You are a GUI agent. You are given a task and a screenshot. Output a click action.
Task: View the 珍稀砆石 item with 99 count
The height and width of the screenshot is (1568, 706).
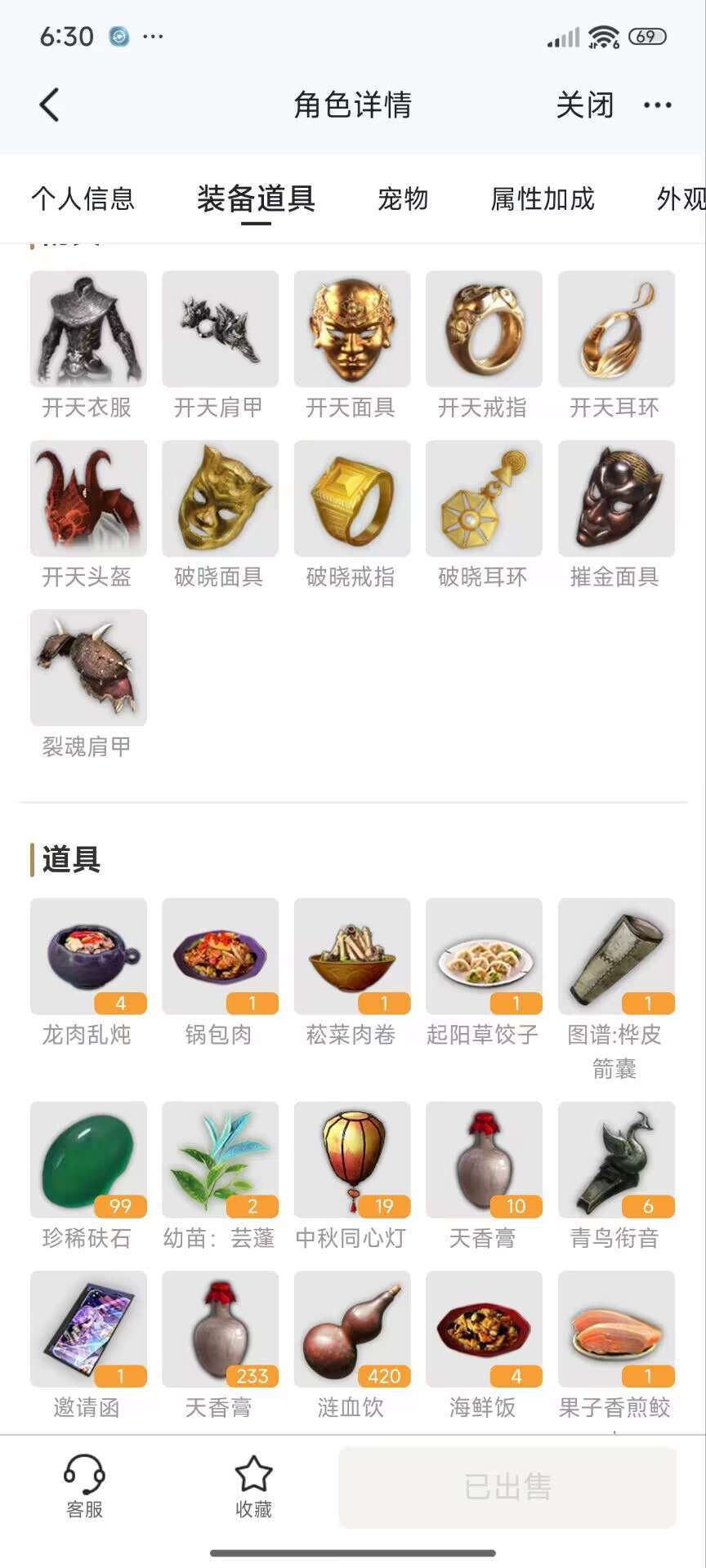[x=88, y=1160]
